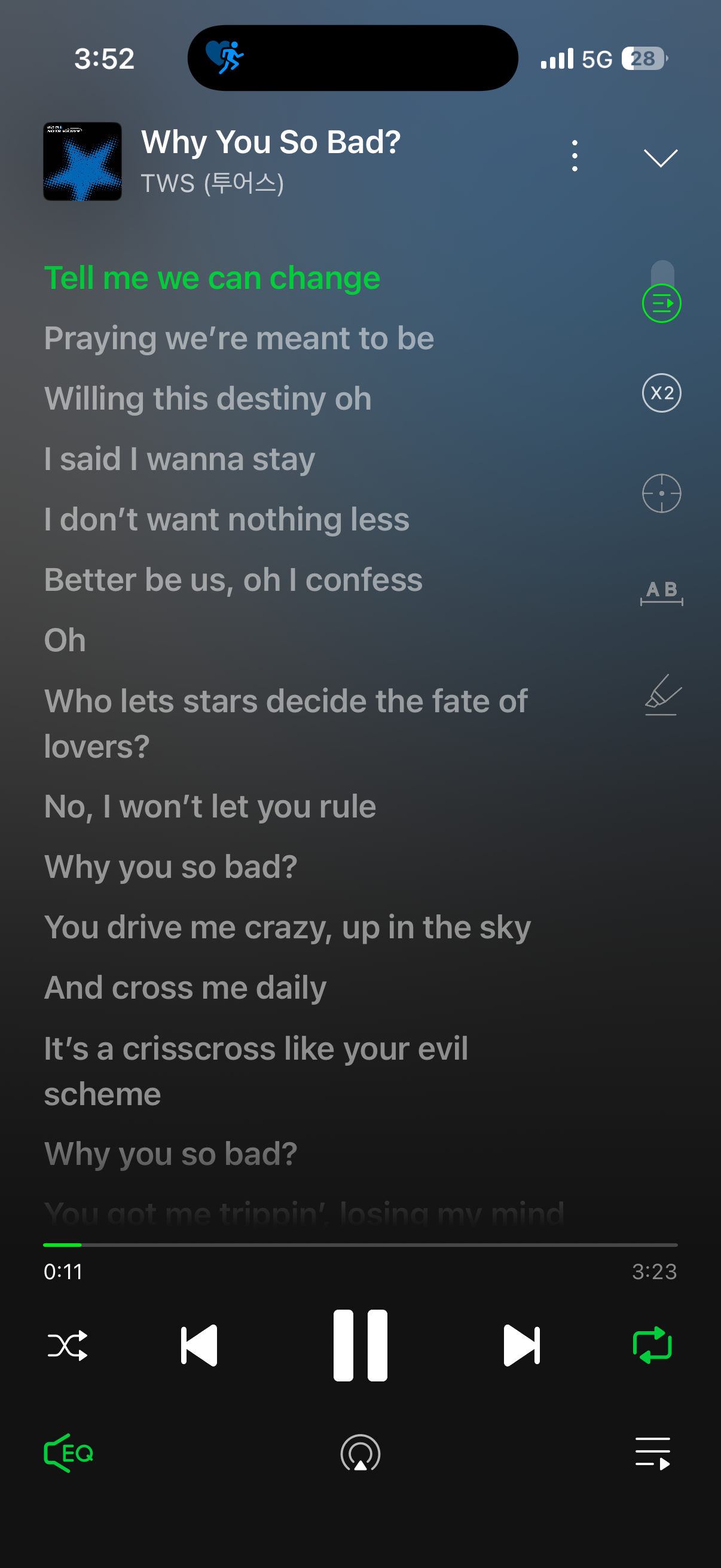Jump to lyric "Praying we're meant to be"
The width and height of the screenshot is (721, 1568).
pos(239,338)
